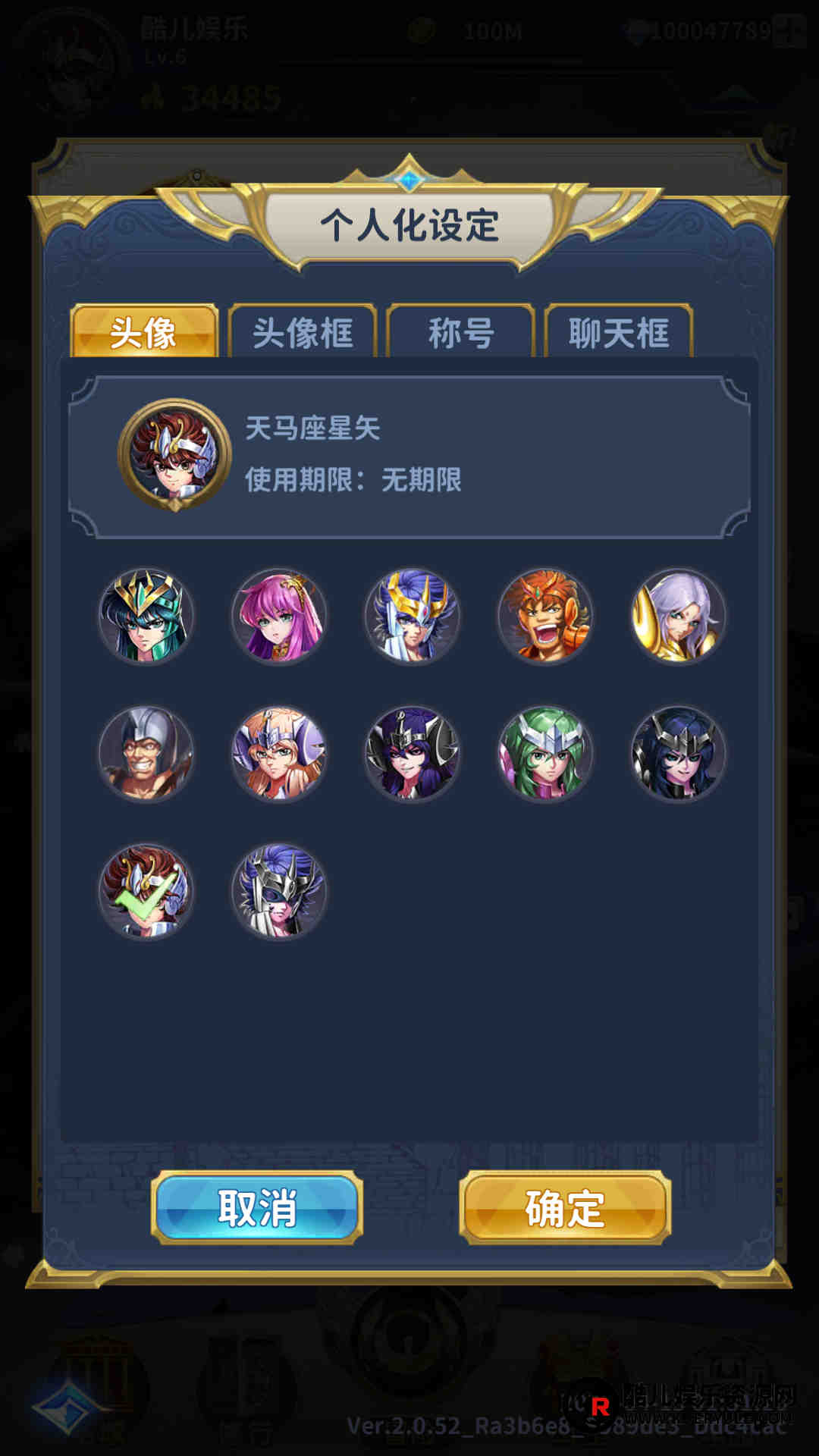
Task: Switch to the 聊天框 tab
Action: click(x=619, y=332)
